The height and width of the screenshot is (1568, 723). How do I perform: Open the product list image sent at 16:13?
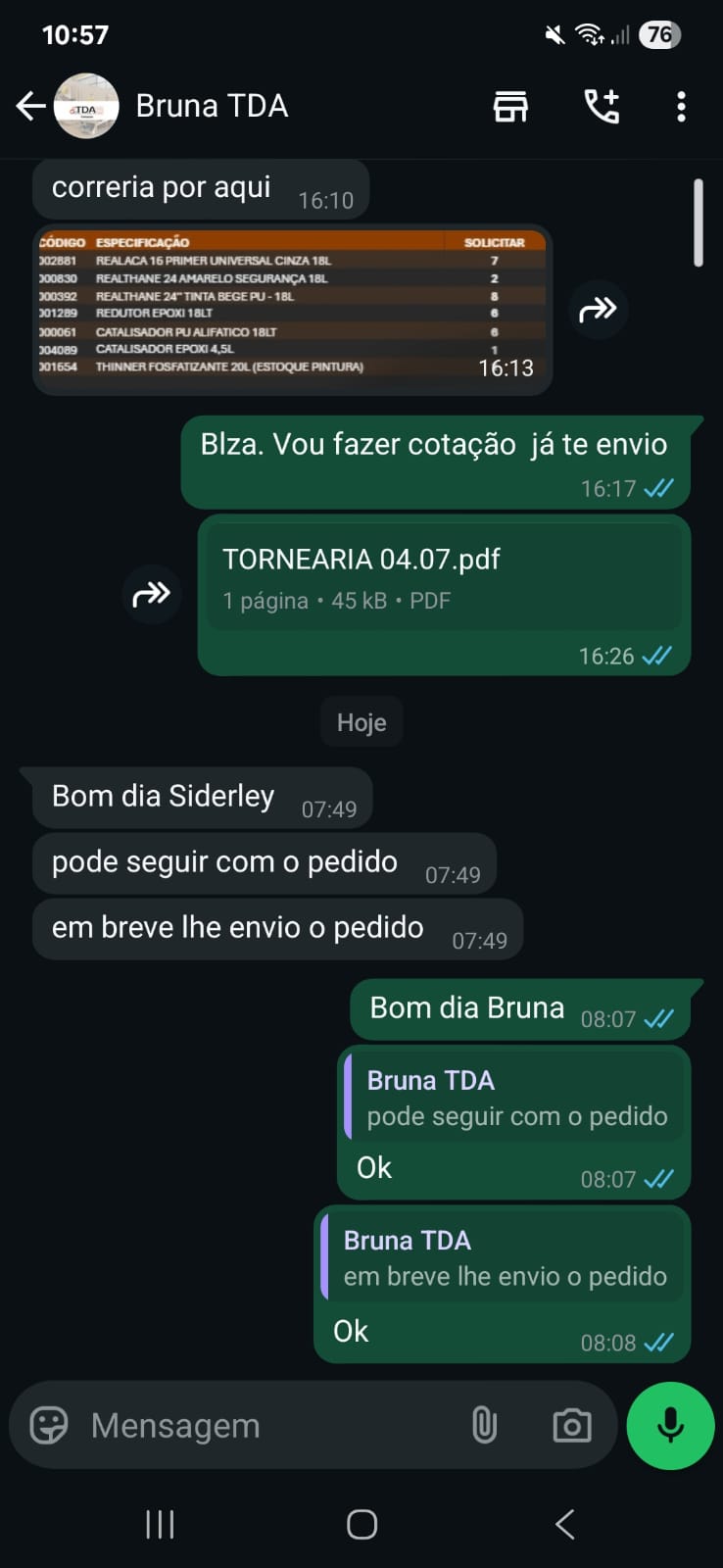click(x=292, y=310)
